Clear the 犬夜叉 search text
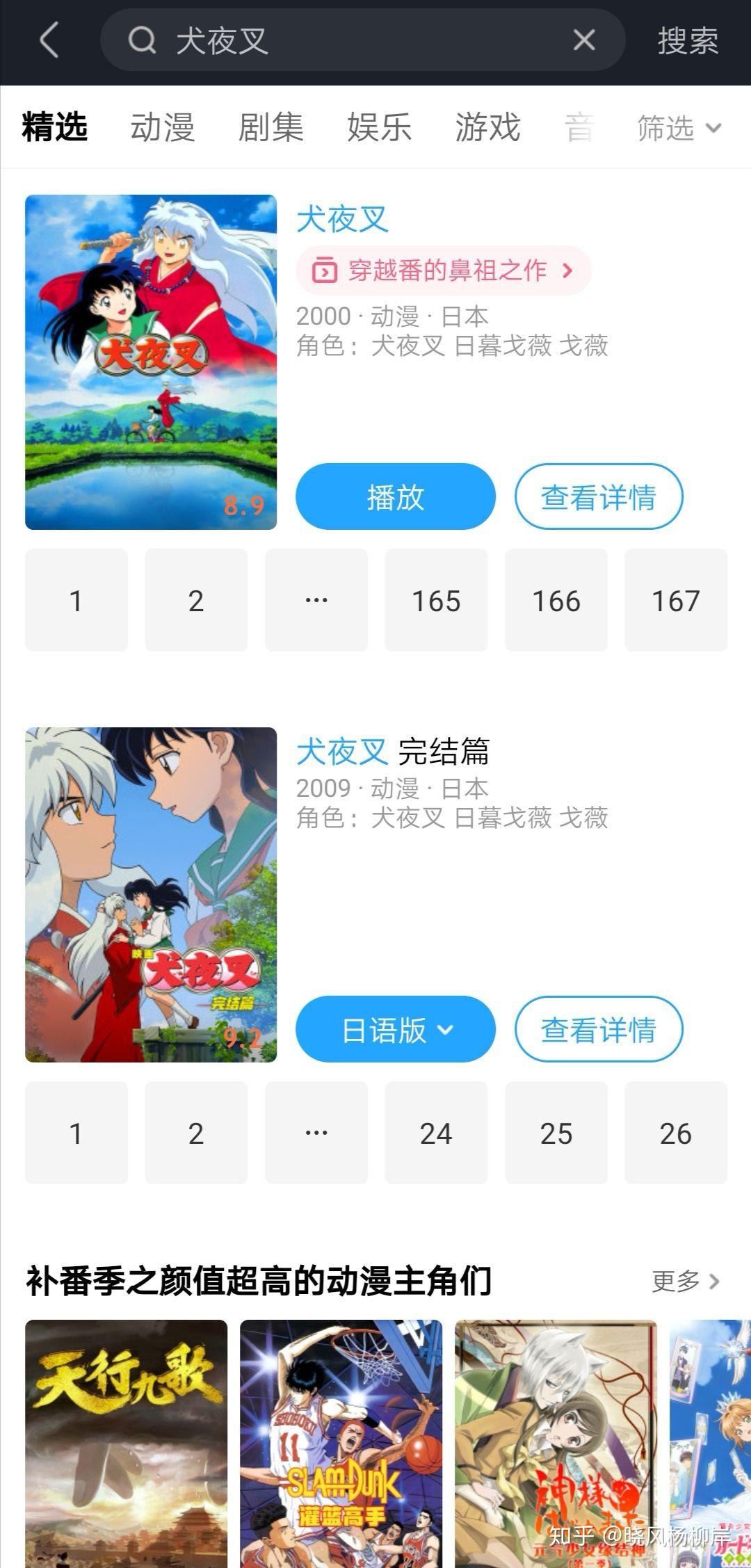The width and height of the screenshot is (751, 1568). pos(584,40)
